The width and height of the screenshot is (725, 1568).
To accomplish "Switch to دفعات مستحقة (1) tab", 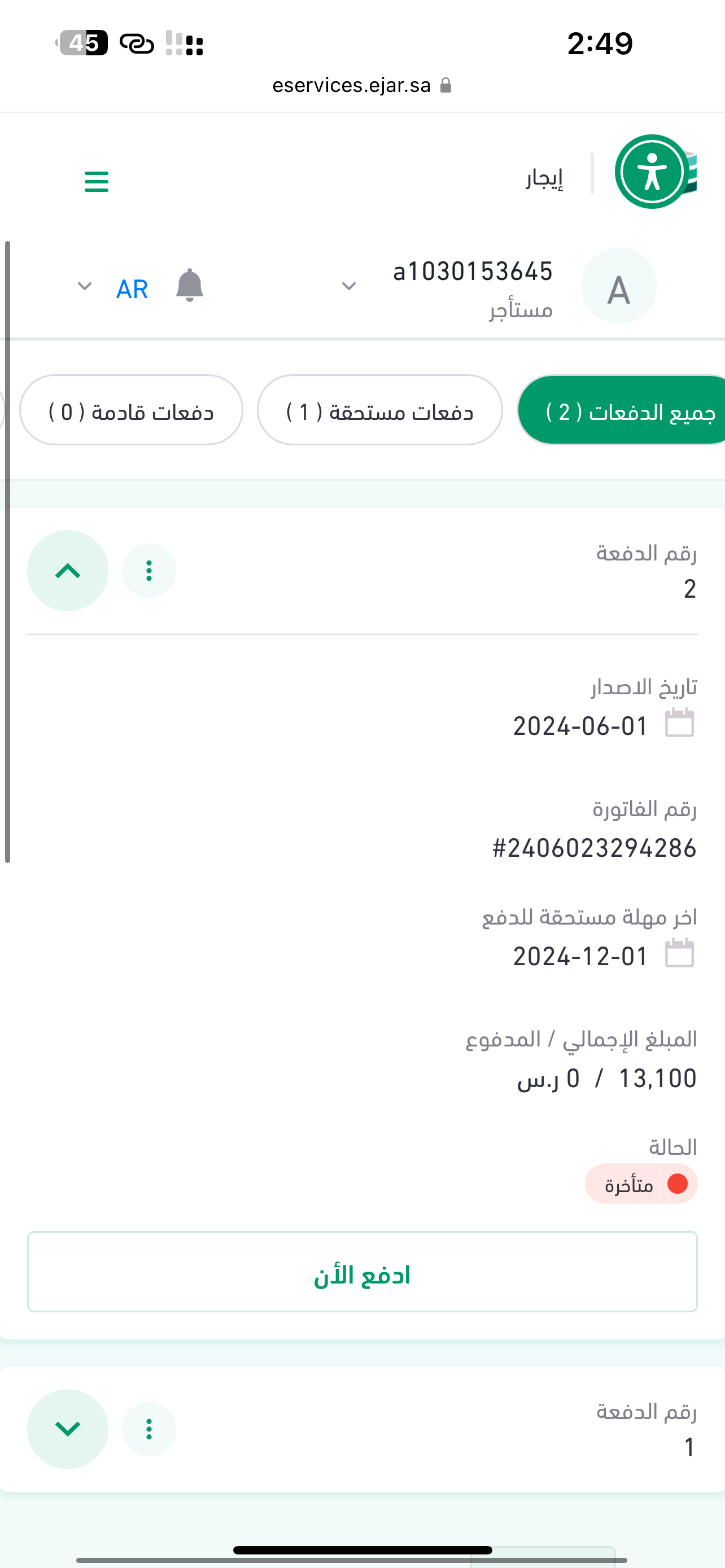I will click(380, 411).
